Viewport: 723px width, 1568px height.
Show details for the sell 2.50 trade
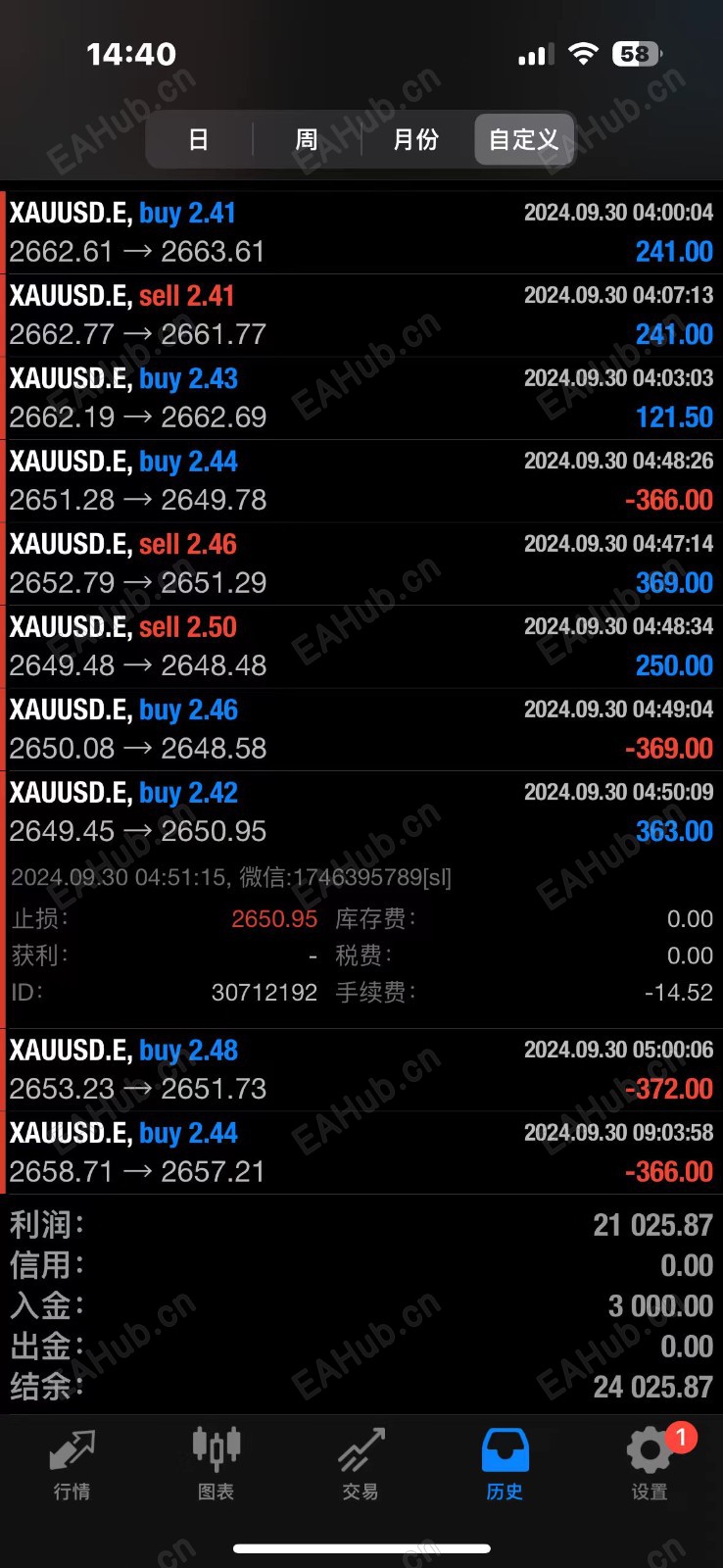point(361,646)
